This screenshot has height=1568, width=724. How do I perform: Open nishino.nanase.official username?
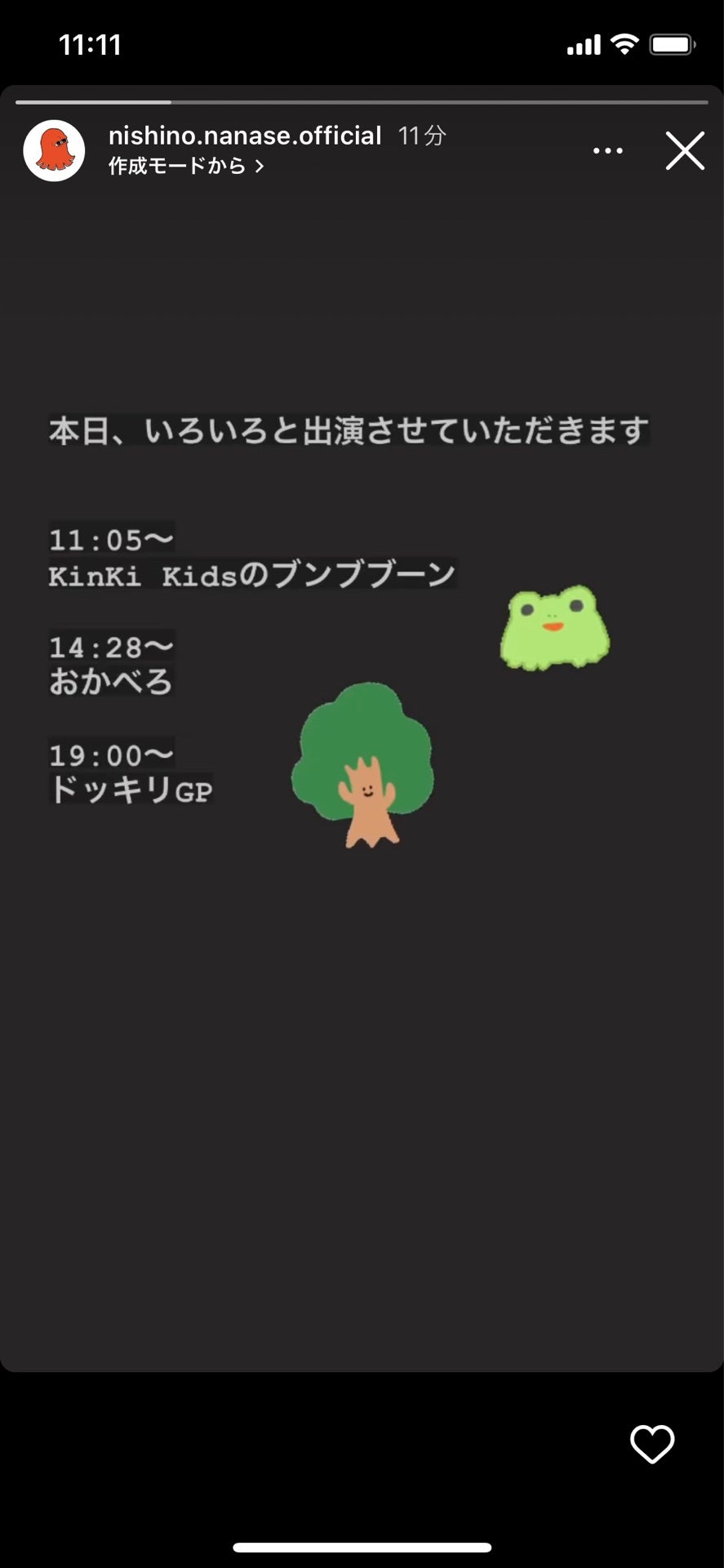(243, 135)
